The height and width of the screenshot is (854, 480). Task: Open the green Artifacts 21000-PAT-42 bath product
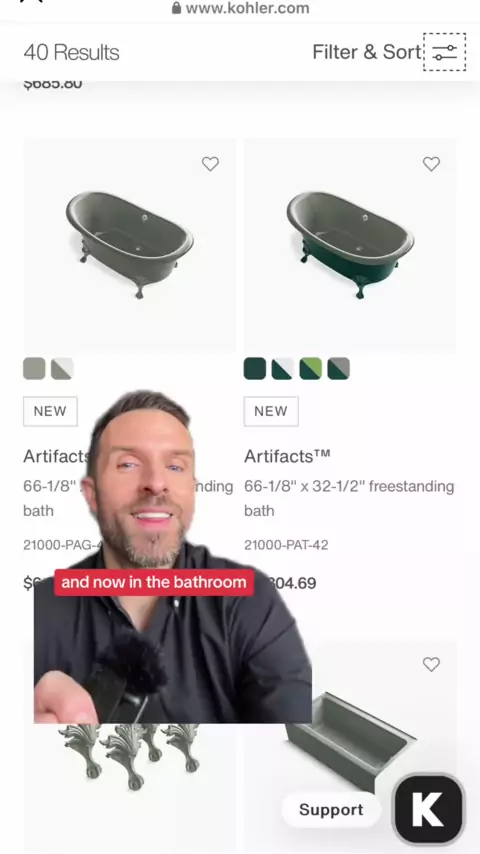click(x=350, y=245)
